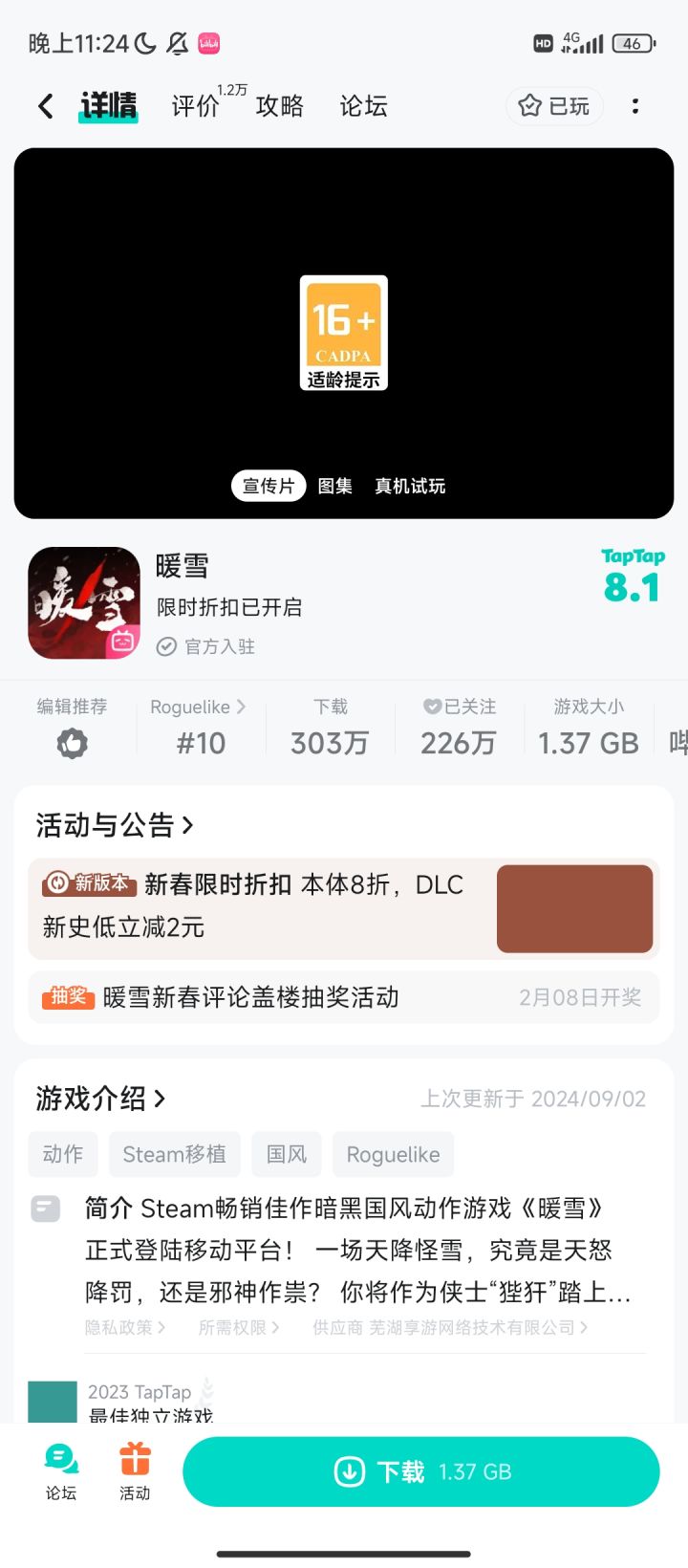Open the three-dot overflow menu
Image resolution: width=688 pixels, height=1568 pixels.
pos(635,106)
